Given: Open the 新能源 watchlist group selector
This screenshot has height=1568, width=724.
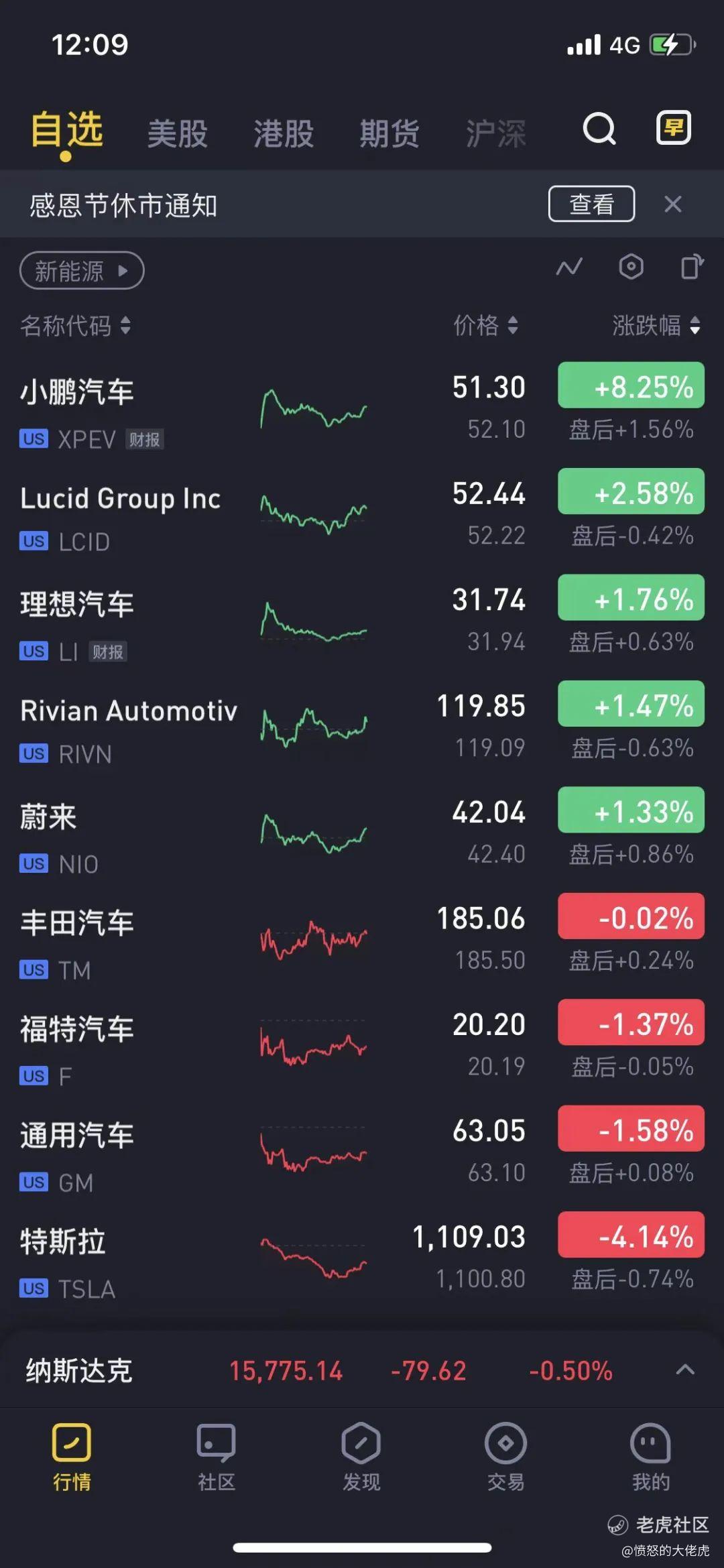Looking at the screenshot, I should [82, 271].
